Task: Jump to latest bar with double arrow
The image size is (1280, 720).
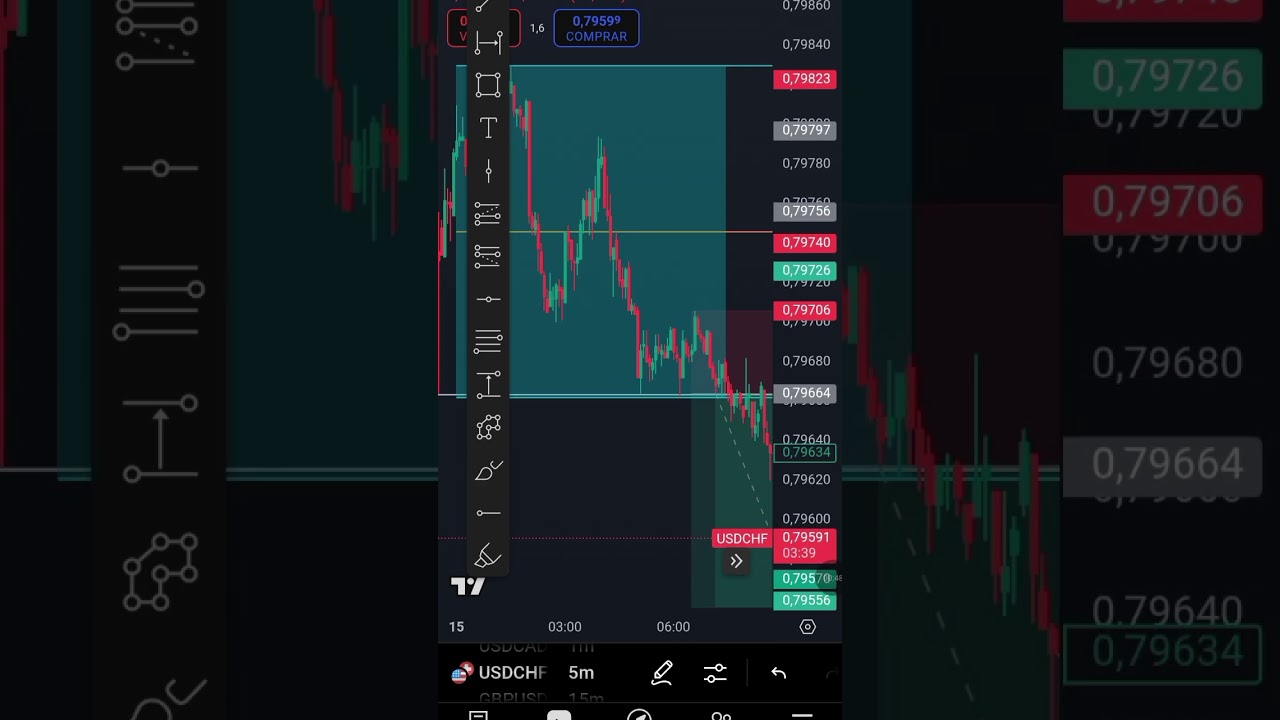Action: 736,562
